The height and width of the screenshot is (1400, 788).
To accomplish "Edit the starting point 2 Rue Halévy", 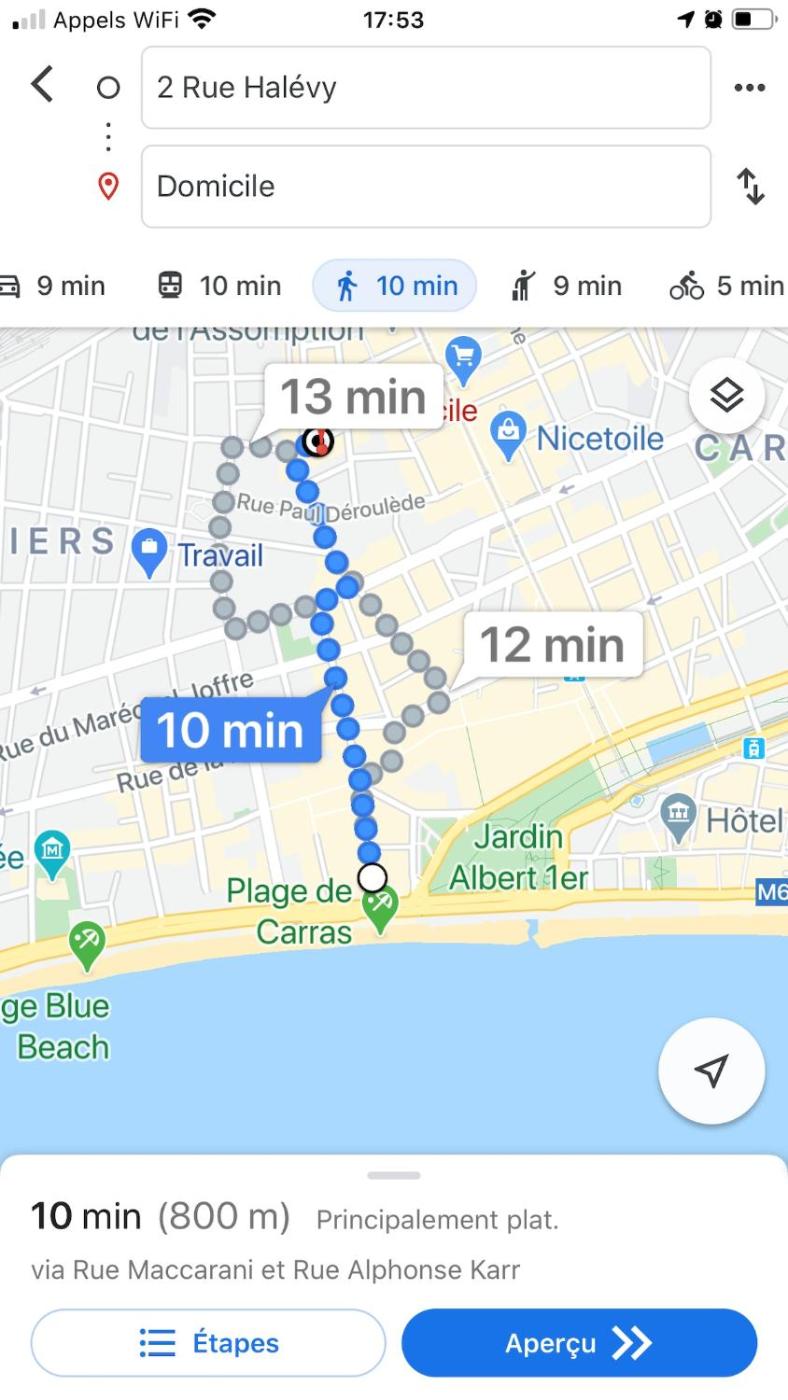I will click(x=425, y=87).
